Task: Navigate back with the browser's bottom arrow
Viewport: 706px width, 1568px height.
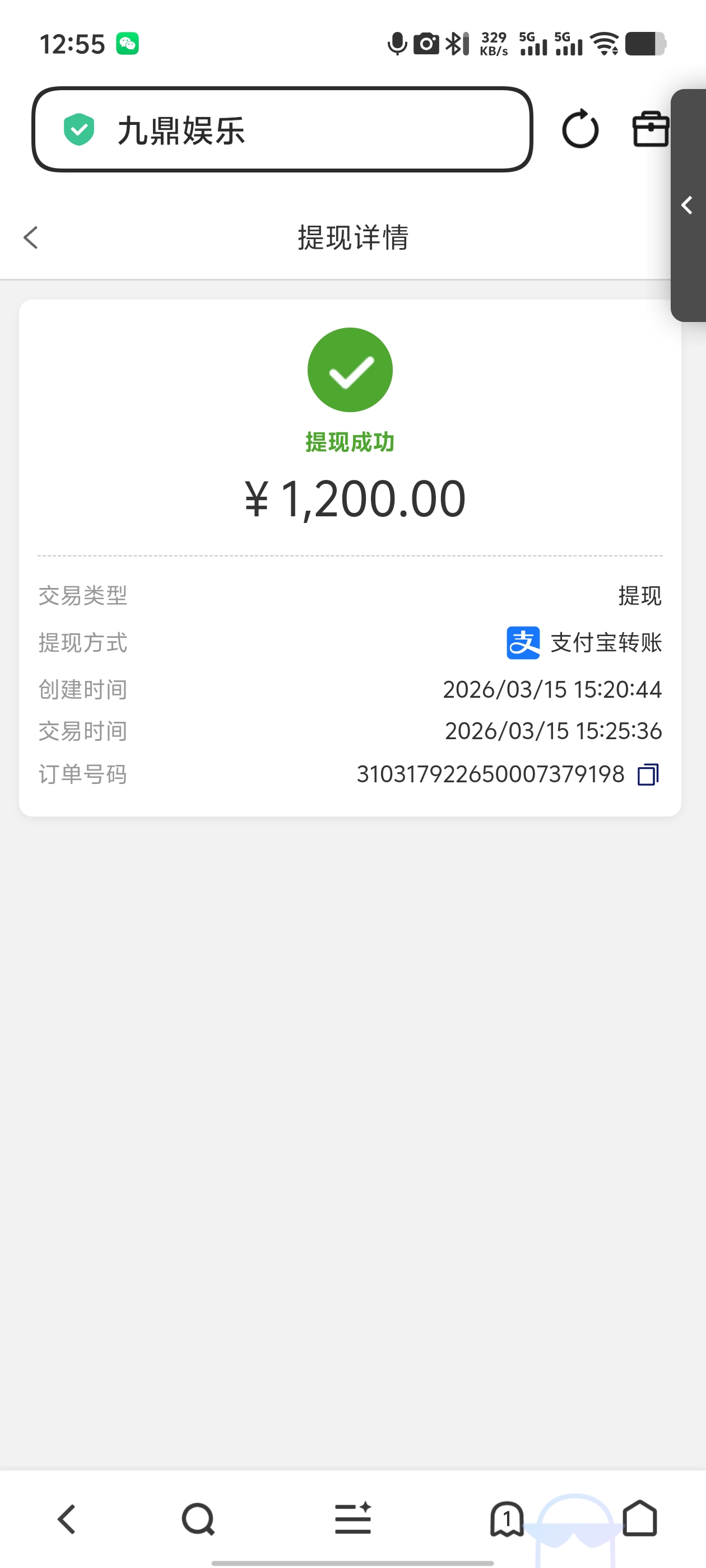Action: click(66, 1519)
